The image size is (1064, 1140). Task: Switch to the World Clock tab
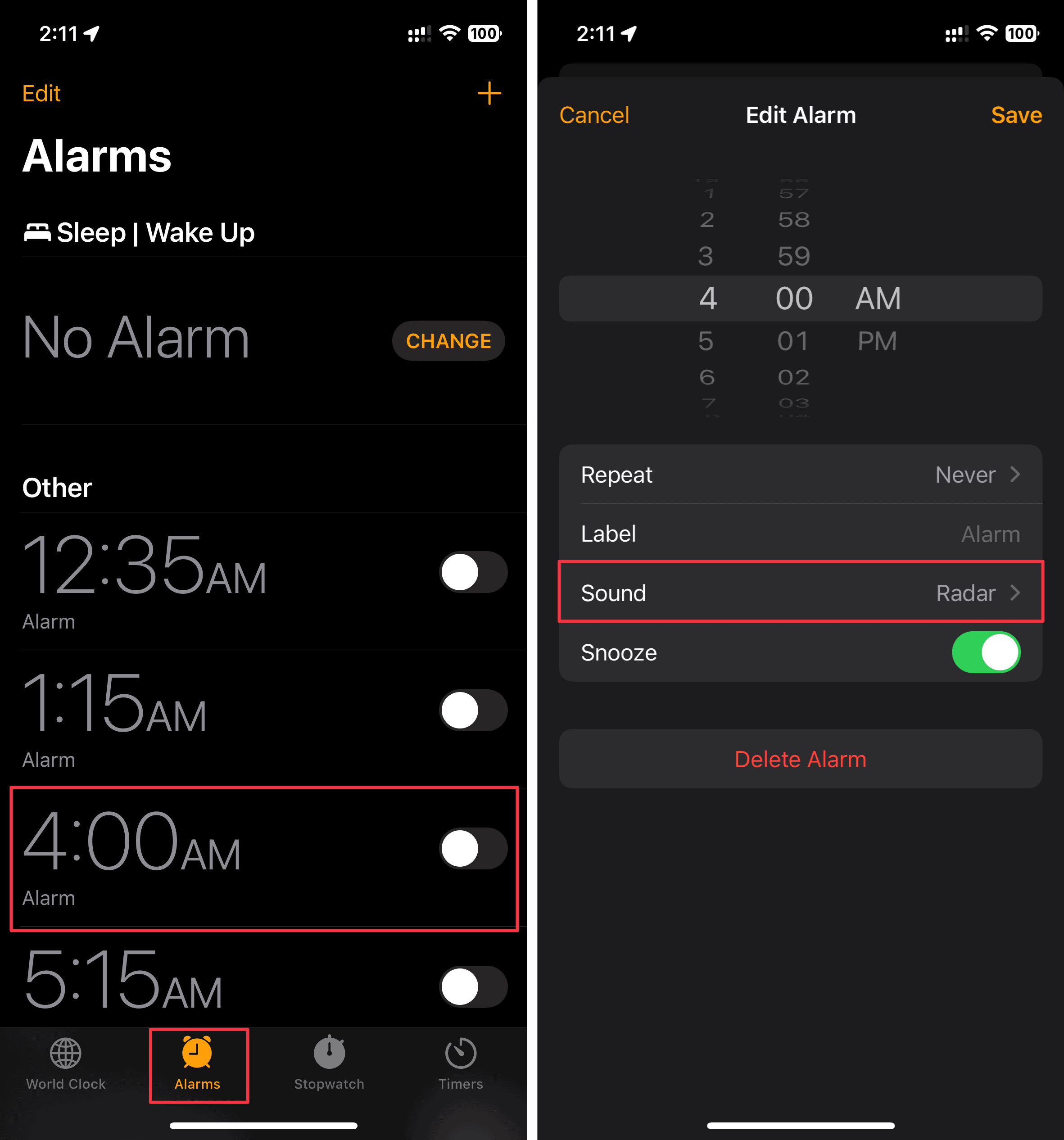pyautogui.click(x=66, y=1064)
